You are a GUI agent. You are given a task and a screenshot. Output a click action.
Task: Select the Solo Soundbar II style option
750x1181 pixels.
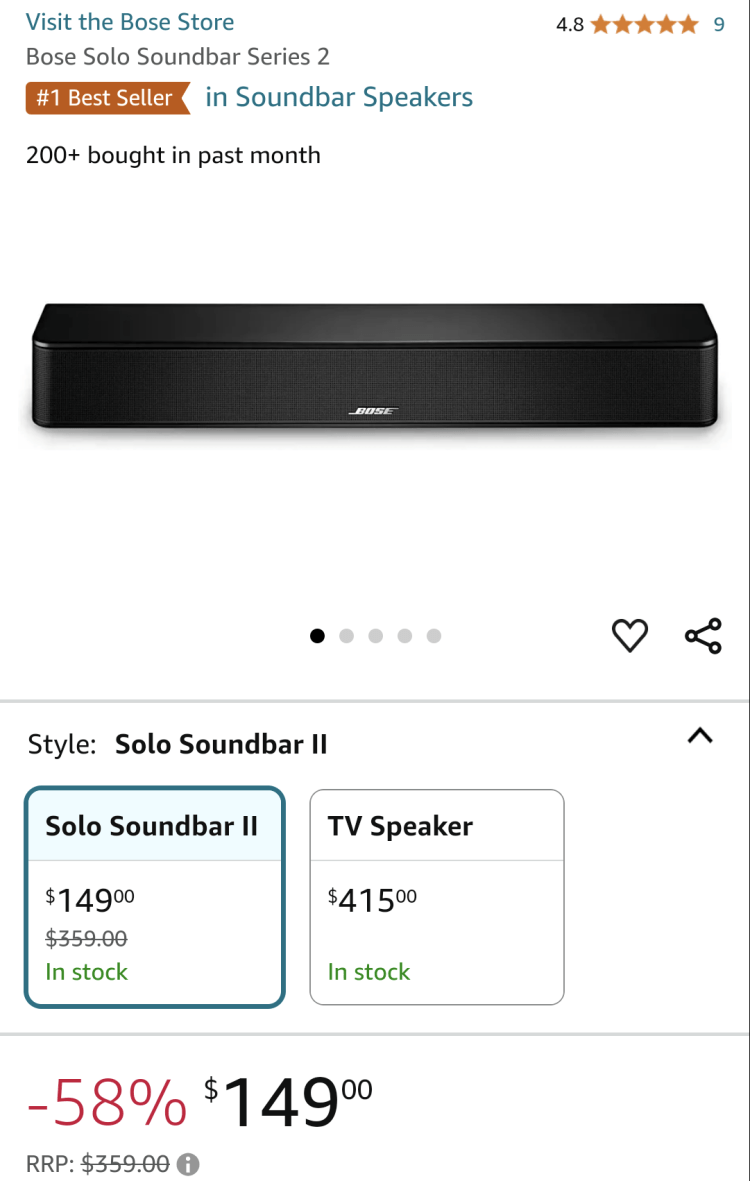coord(154,897)
